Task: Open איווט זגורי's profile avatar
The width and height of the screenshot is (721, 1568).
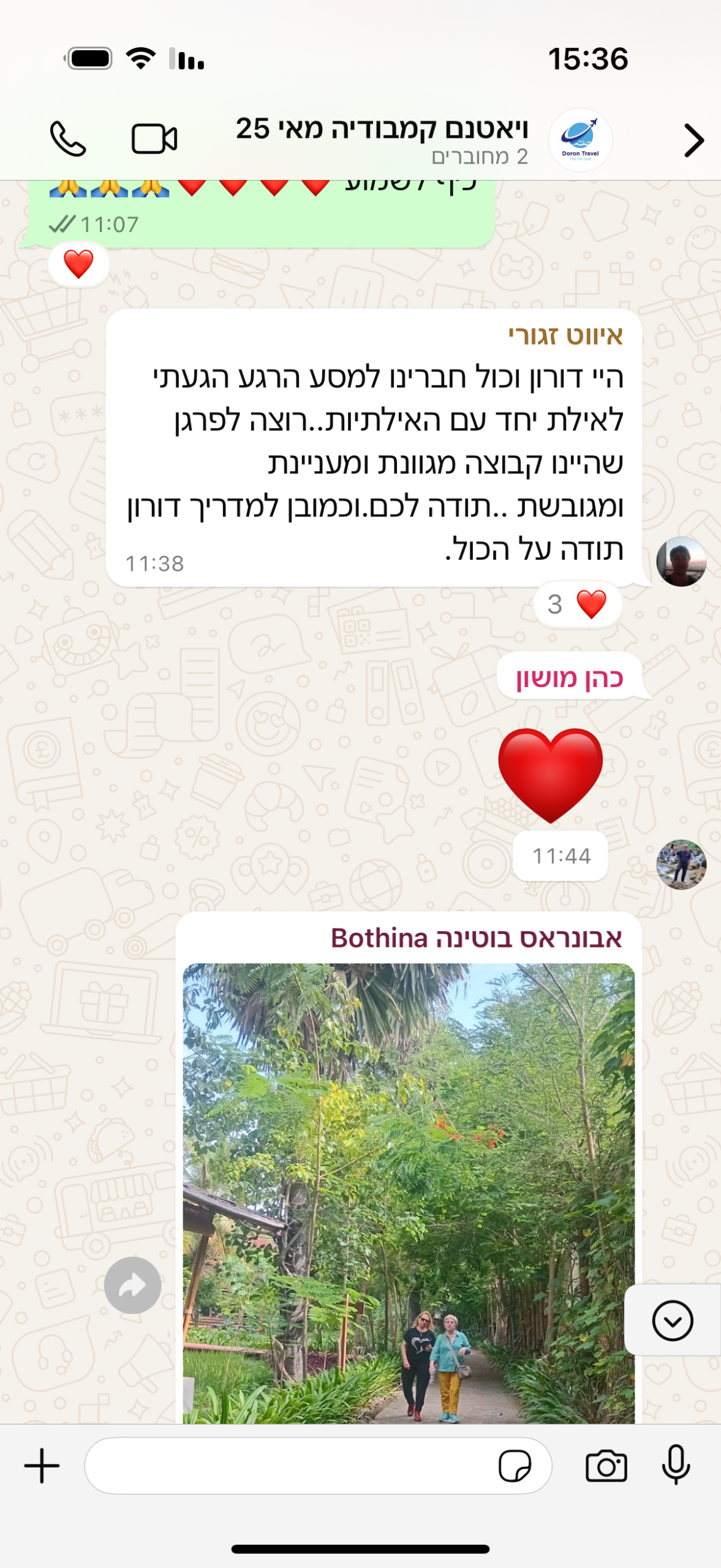Action: point(681,562)
